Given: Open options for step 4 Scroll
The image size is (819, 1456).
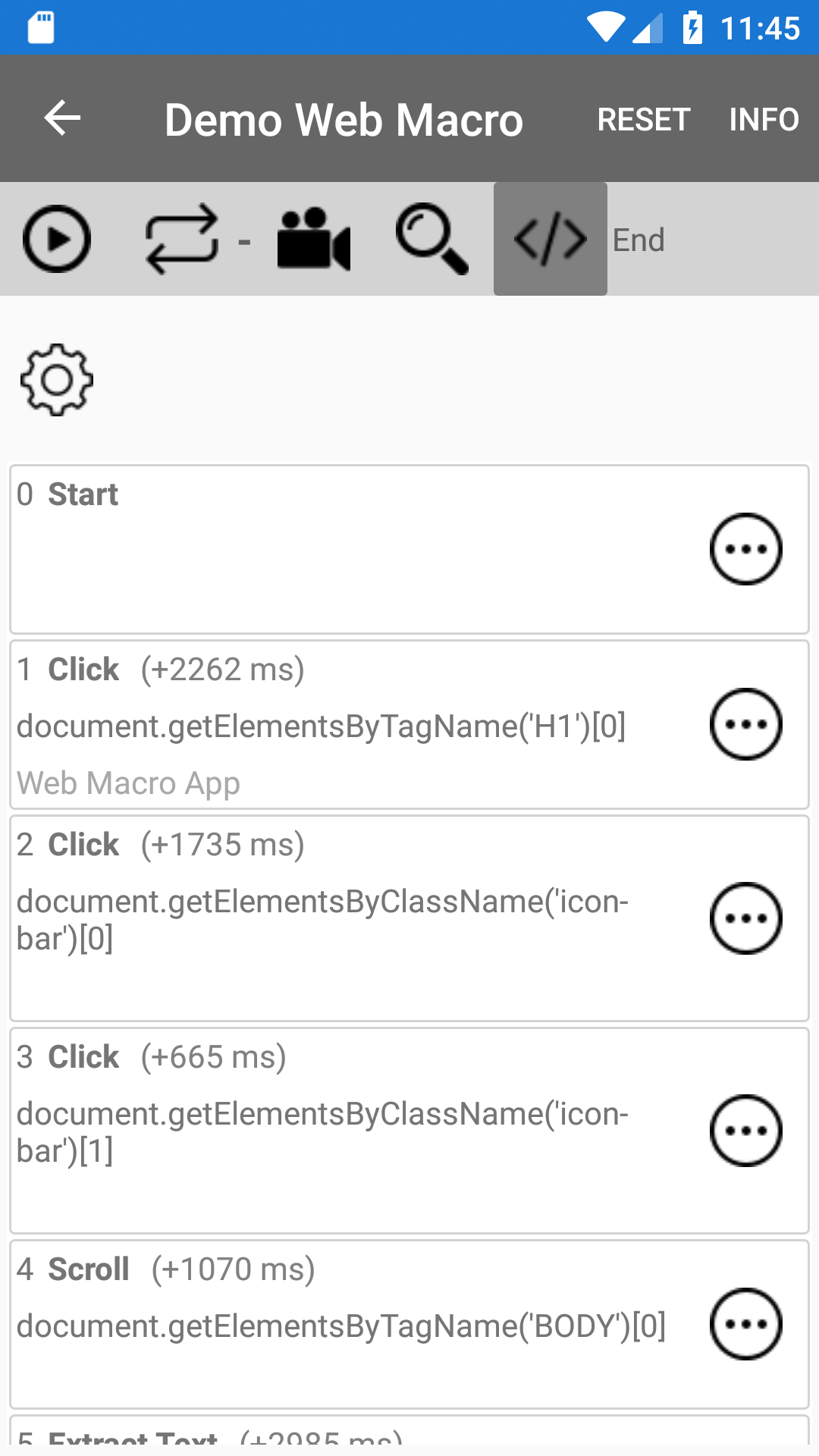Looking at the screenshot, I should pyautogui.click(x=745, y=1324).
